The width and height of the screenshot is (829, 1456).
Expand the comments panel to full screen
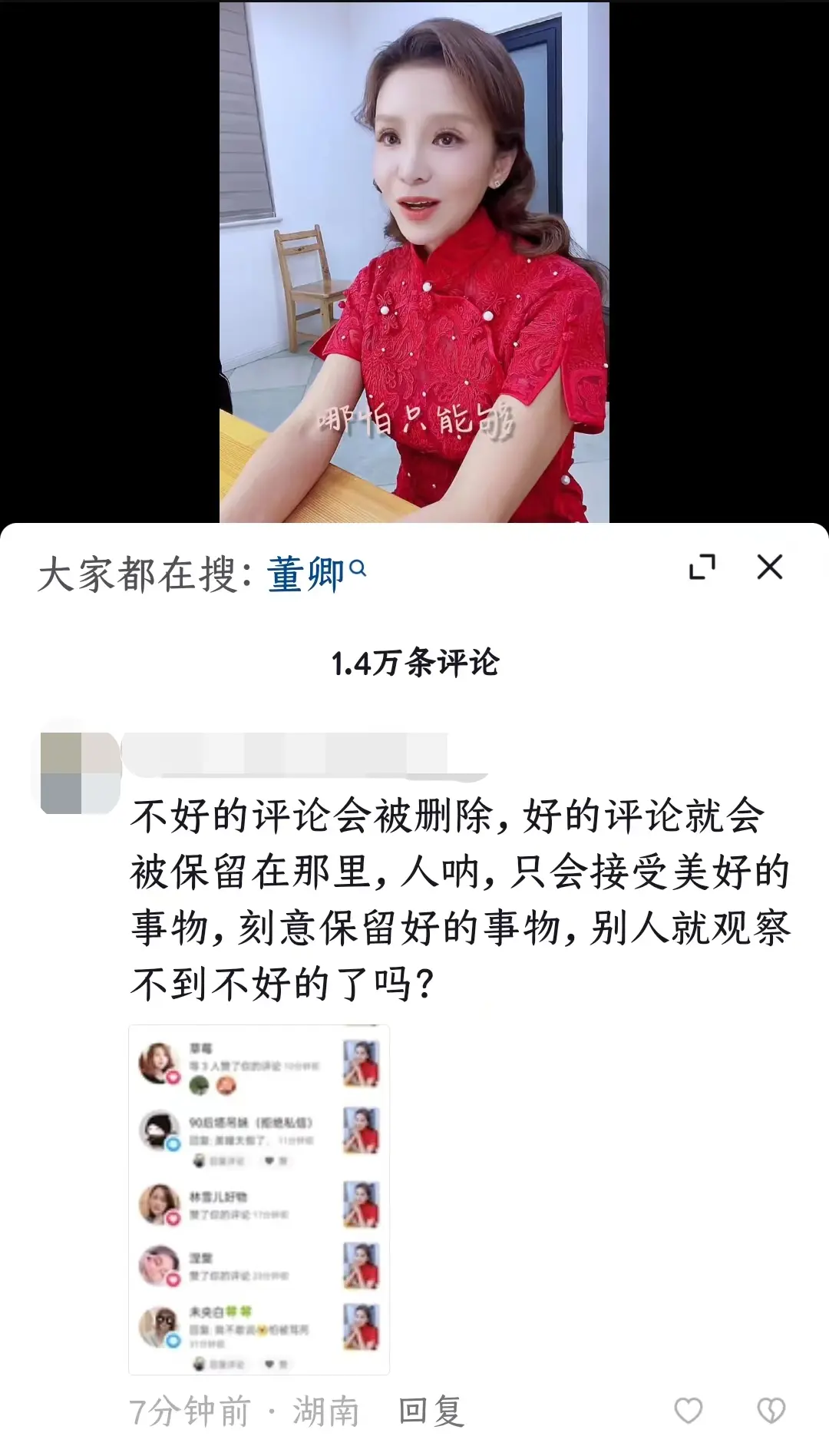click(702, 568)
